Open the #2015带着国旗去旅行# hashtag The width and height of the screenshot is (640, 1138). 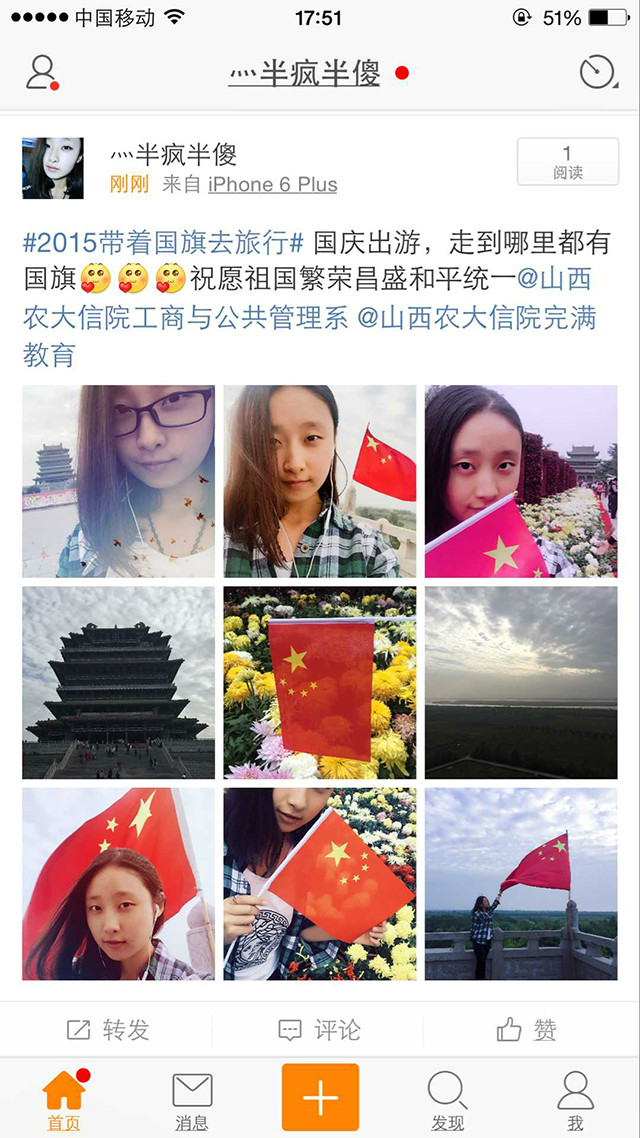tap(163, 242)
